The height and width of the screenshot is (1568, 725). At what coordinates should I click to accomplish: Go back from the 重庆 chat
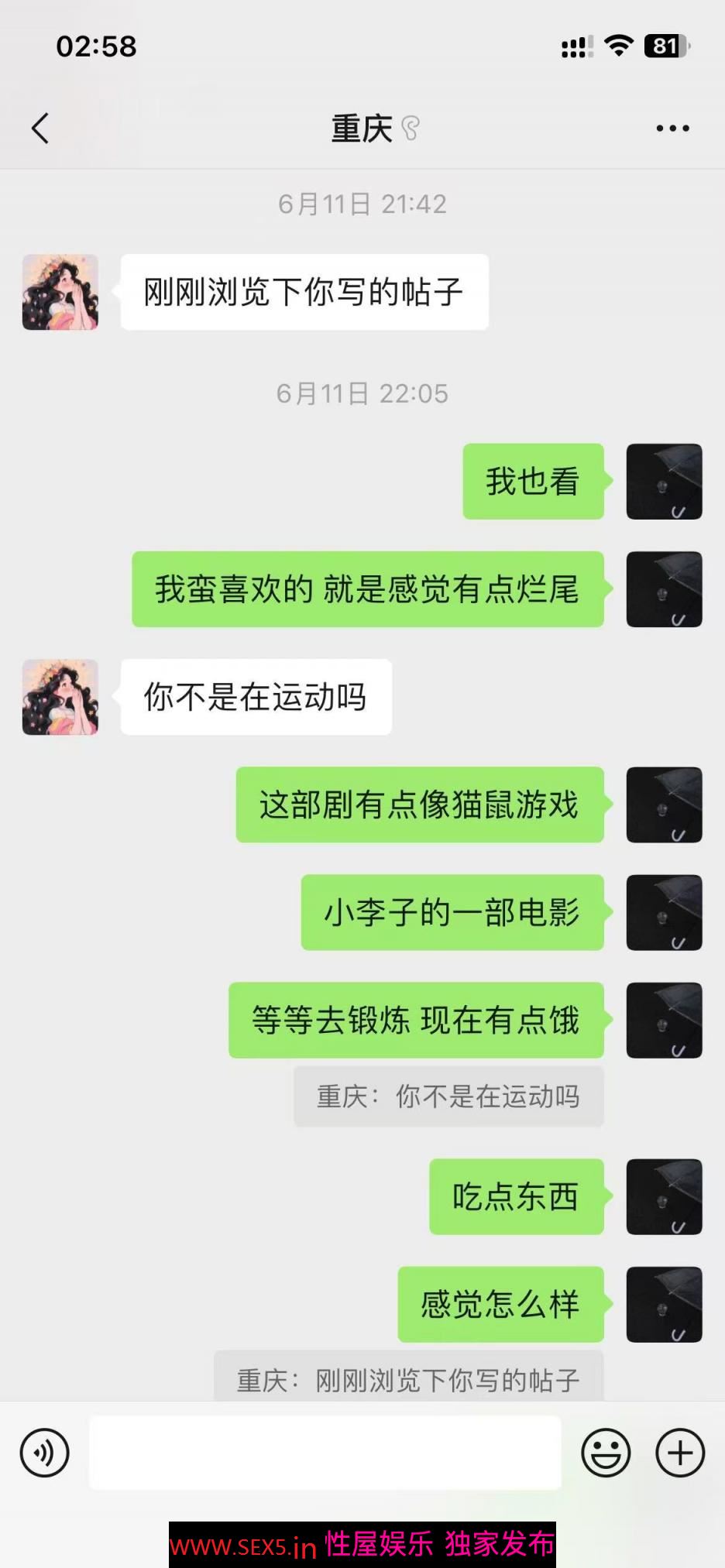[40, 129]
